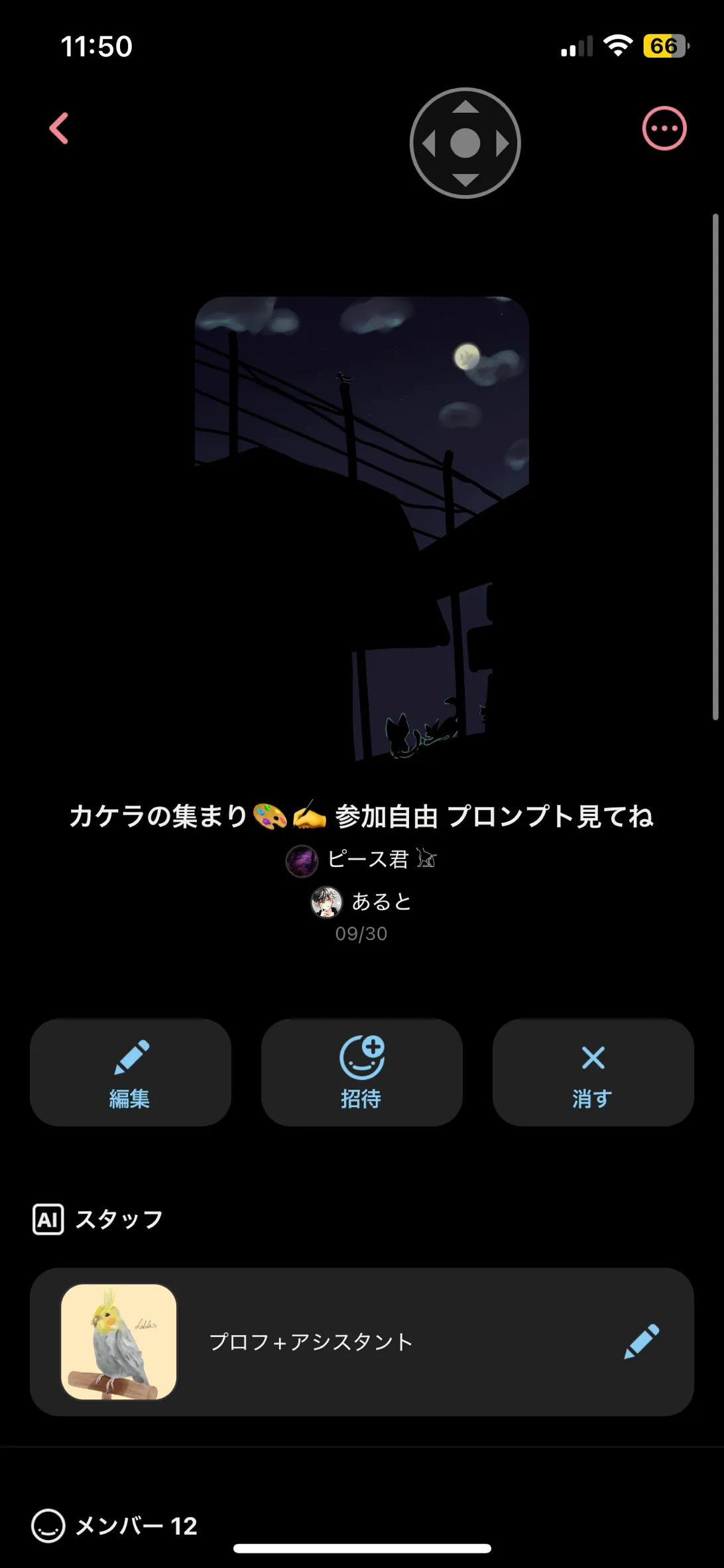Screen dimensions: 724x1568
Task: Open the three-dot more options menu
Action: (664, 128)
